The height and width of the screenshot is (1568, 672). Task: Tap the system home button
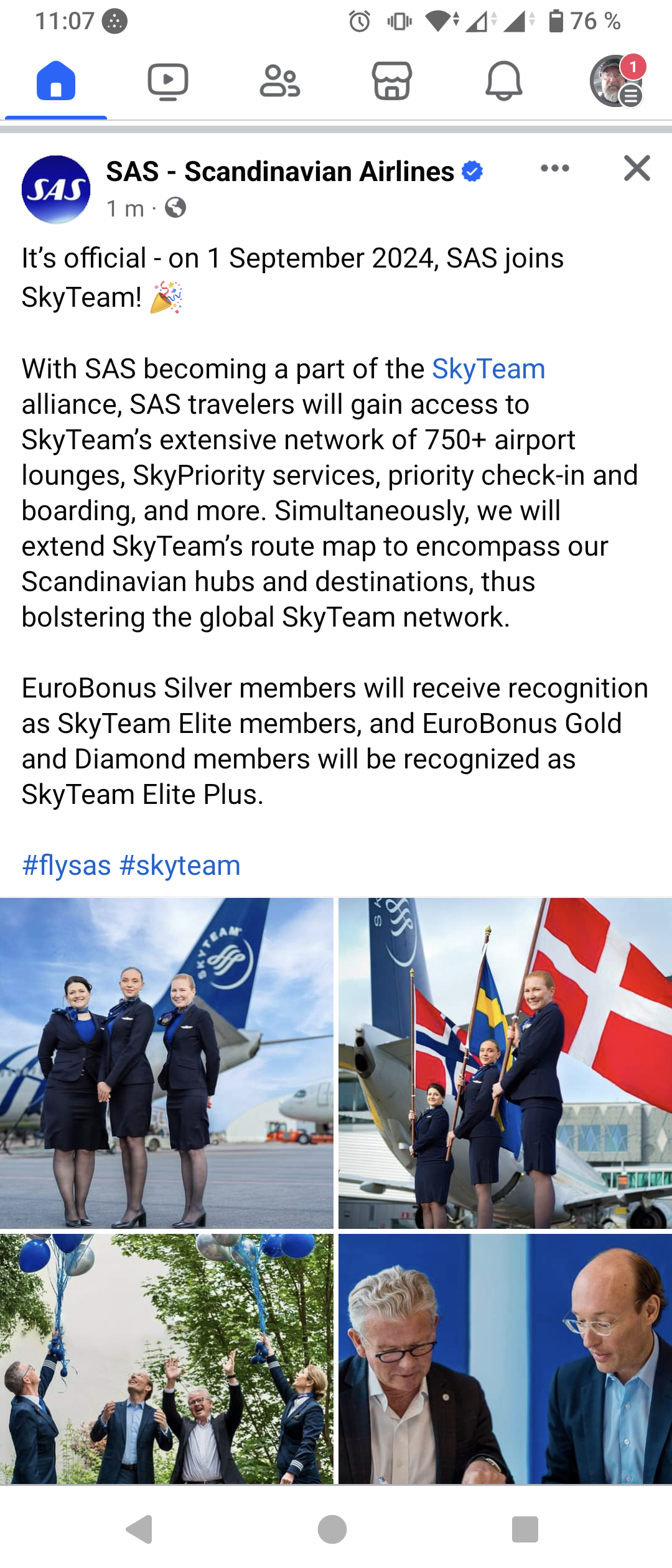tap(332, 1529)
